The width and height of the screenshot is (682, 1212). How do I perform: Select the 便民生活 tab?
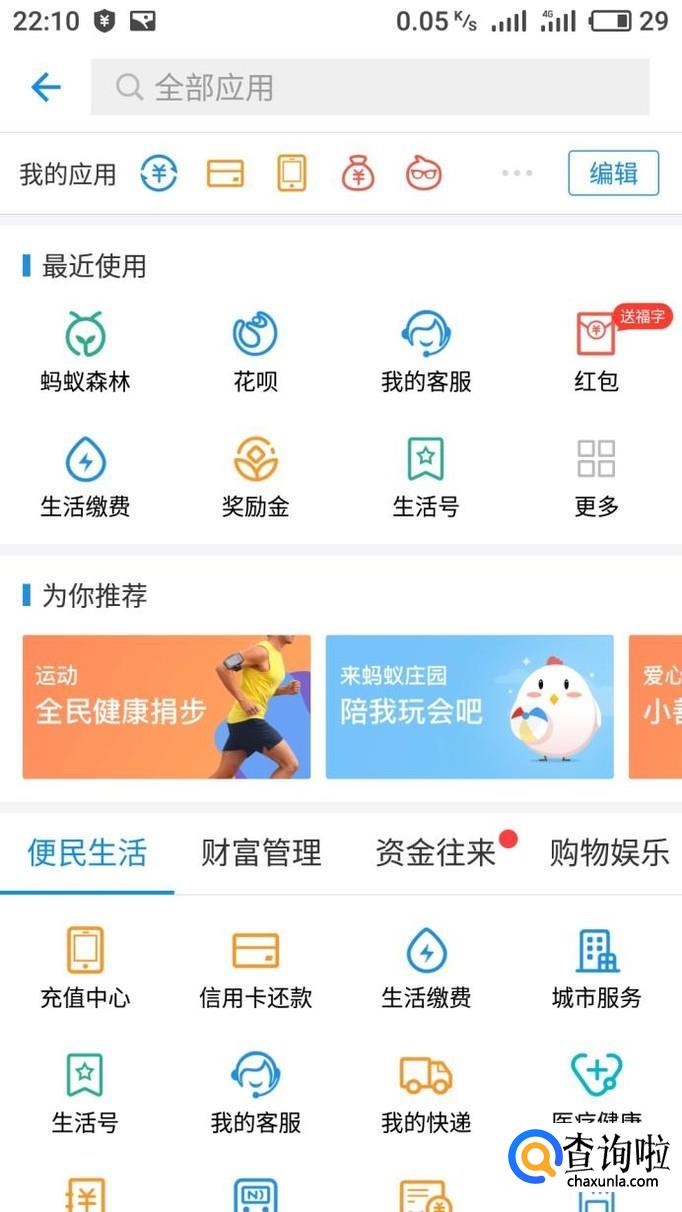(x=87, y=853)
